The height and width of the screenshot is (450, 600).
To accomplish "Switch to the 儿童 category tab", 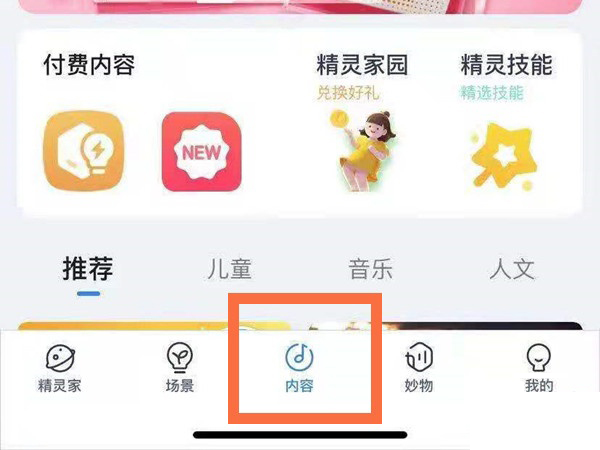I will click(x=229, y=268).
